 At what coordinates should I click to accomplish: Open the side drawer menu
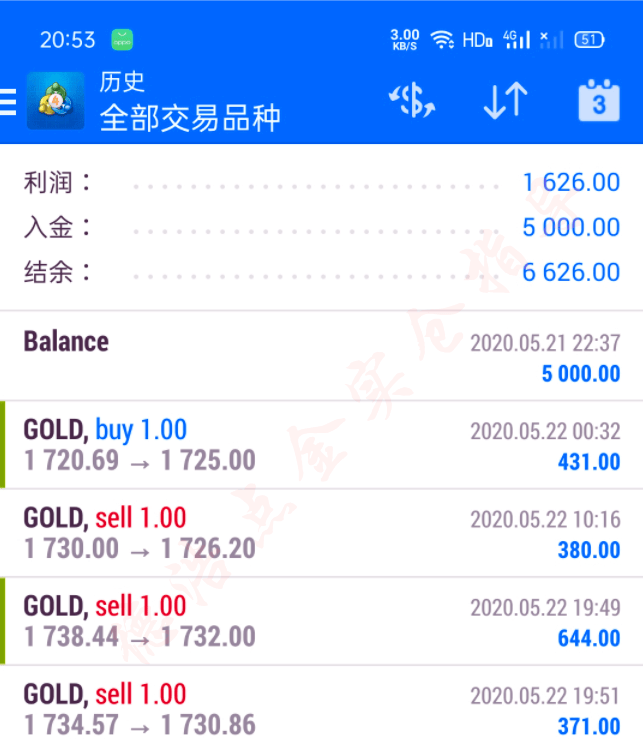8,101
